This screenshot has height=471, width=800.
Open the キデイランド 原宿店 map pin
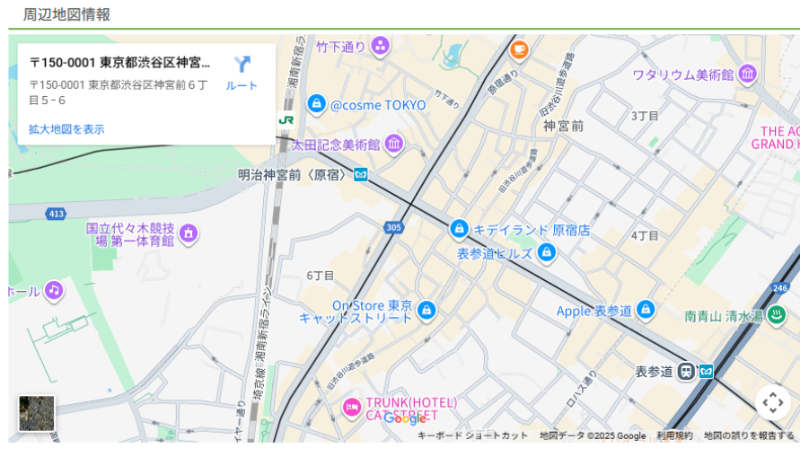tap(459, 229)
